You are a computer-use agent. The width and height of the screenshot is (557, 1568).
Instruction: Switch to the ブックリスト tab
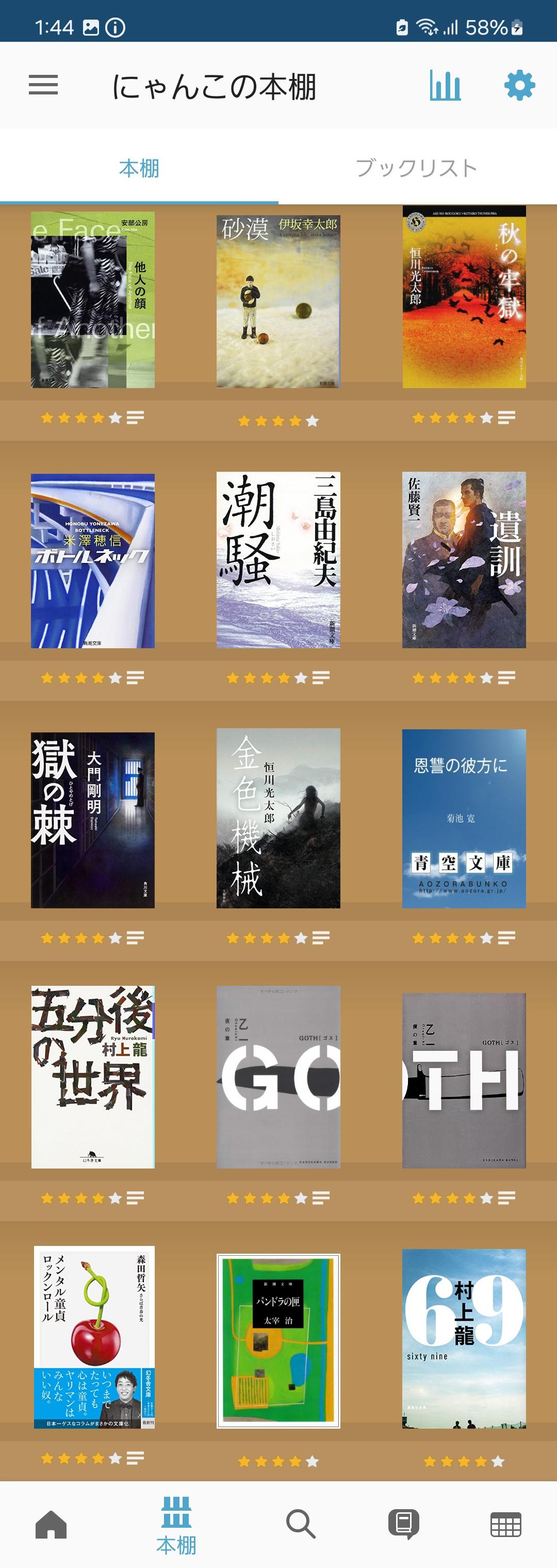tap(417, 168)
